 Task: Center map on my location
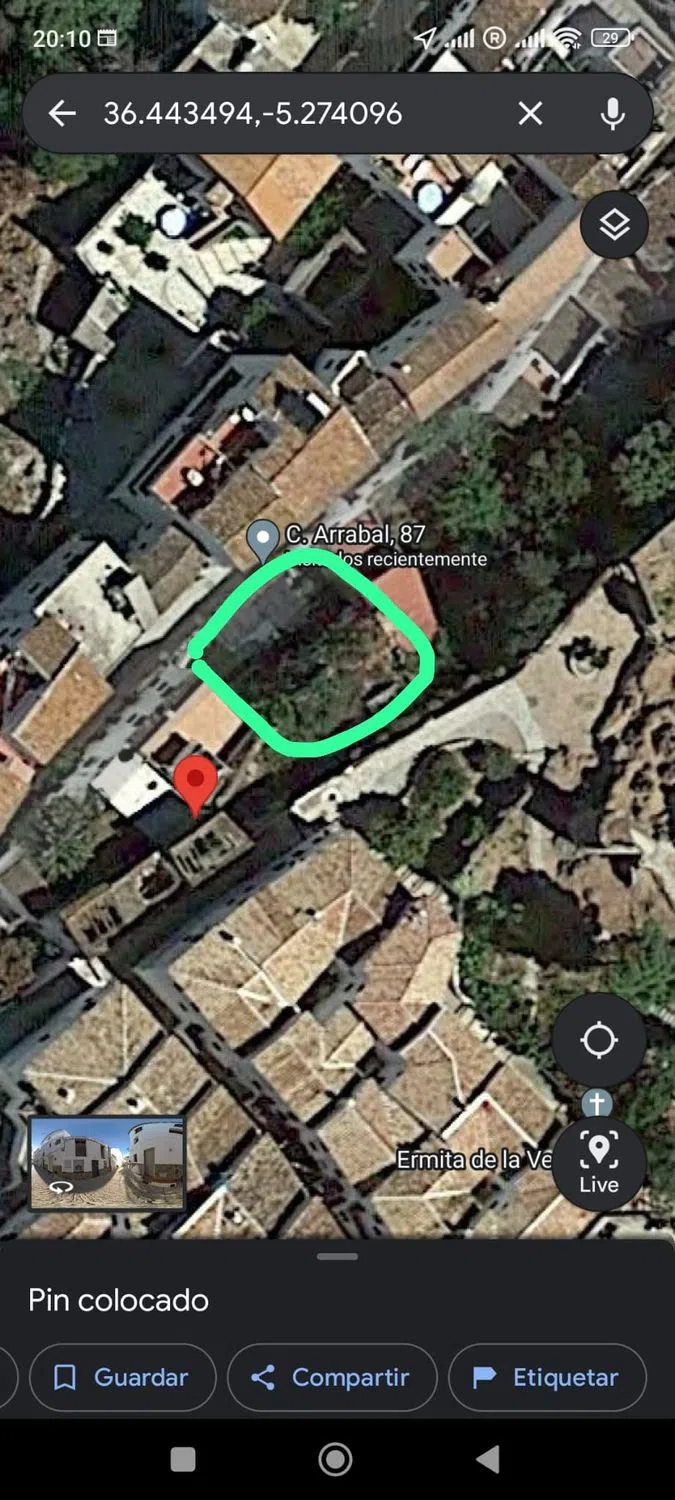[x=598, y=1040]
